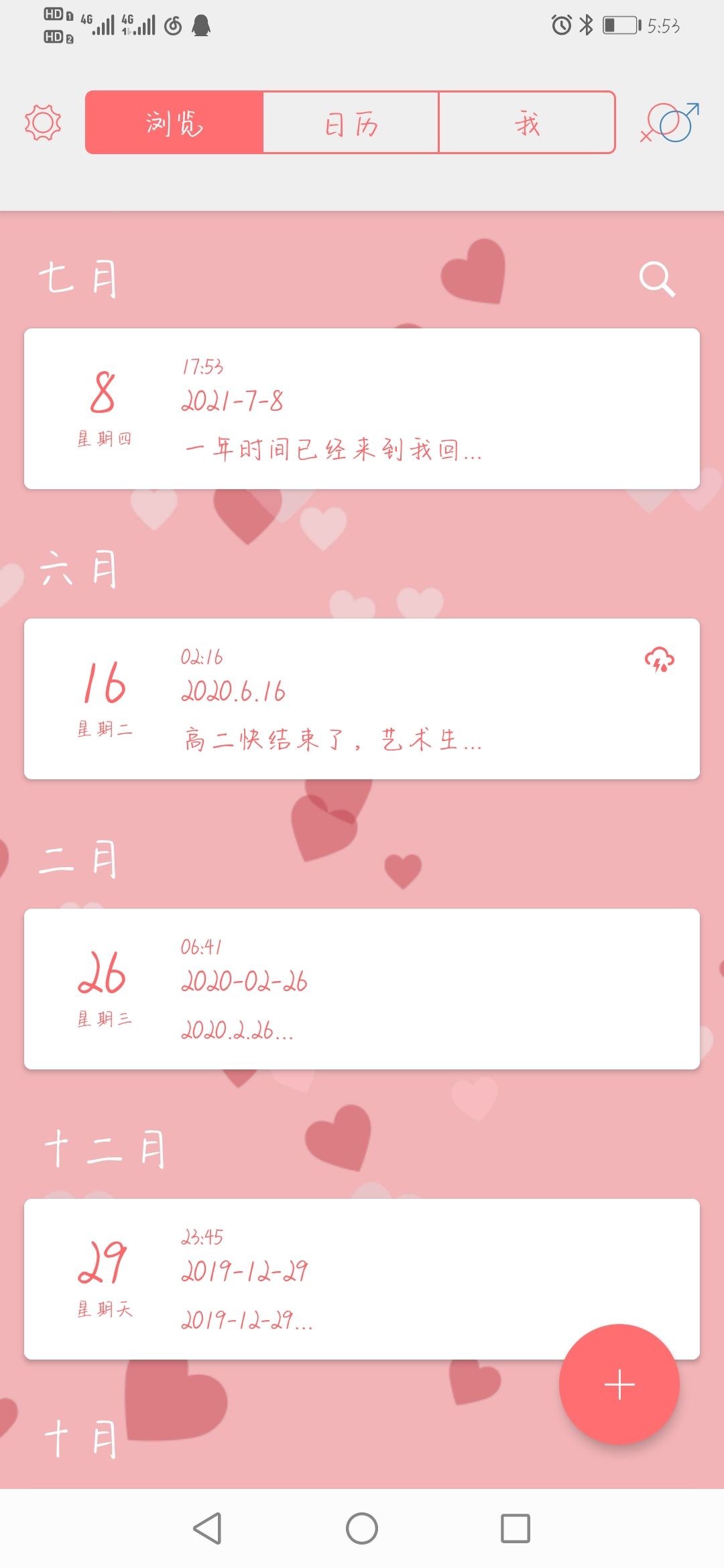Screen dimensions: 724x1568
Task: Tap the pink plus button to add a diary
Action: coord(620,1384)
